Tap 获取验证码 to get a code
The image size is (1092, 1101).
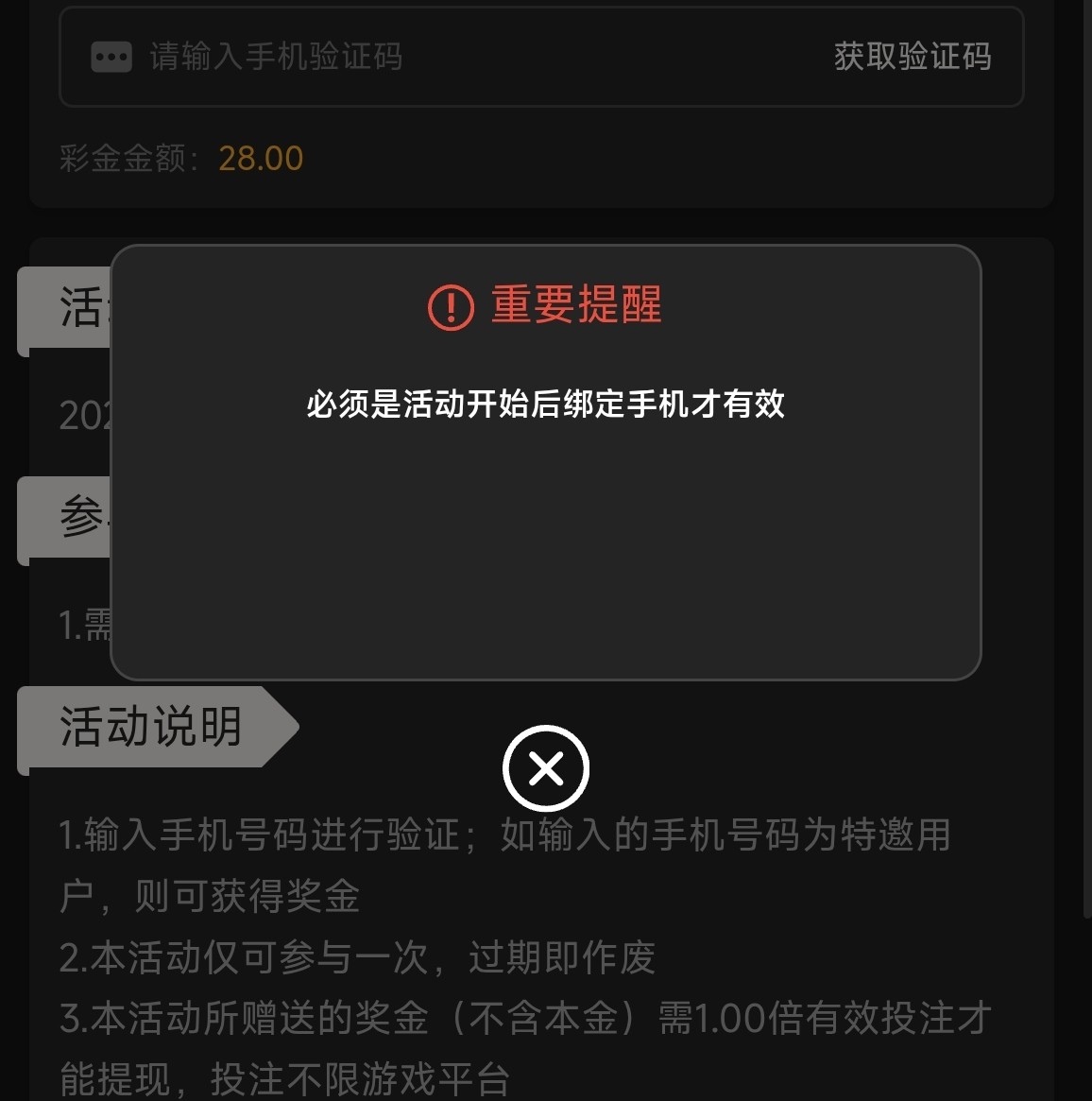[x=912, y=57]
